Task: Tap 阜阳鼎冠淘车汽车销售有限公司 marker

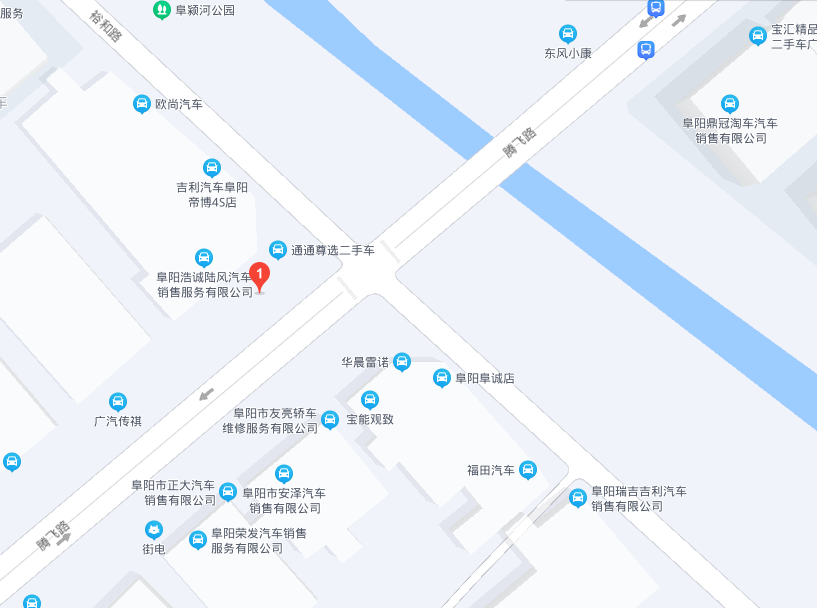Action: [x=730, y=104]
